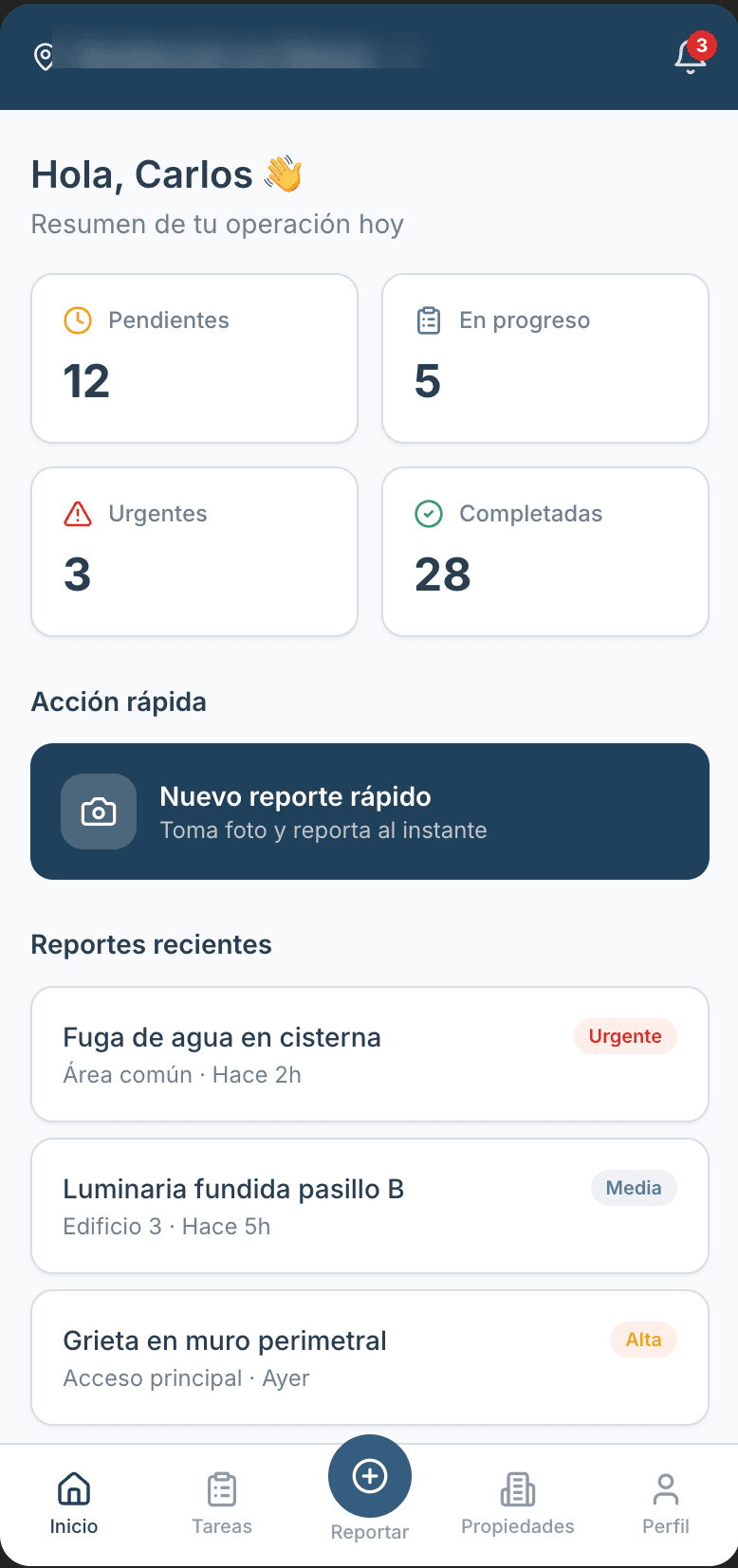The height and width of the screenshot is (1568, 738).
Task: Click the notification count badge showing 3
Action: [x=701, y=44]
